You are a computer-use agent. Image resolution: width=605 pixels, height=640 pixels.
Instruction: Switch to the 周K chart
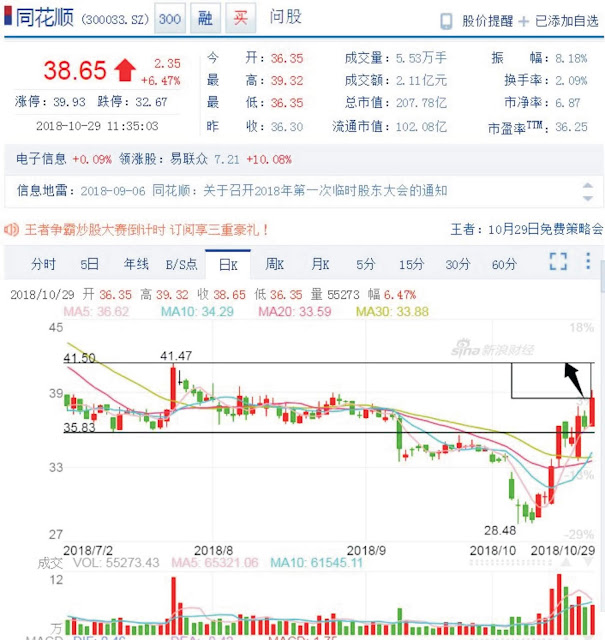point(274,264)
